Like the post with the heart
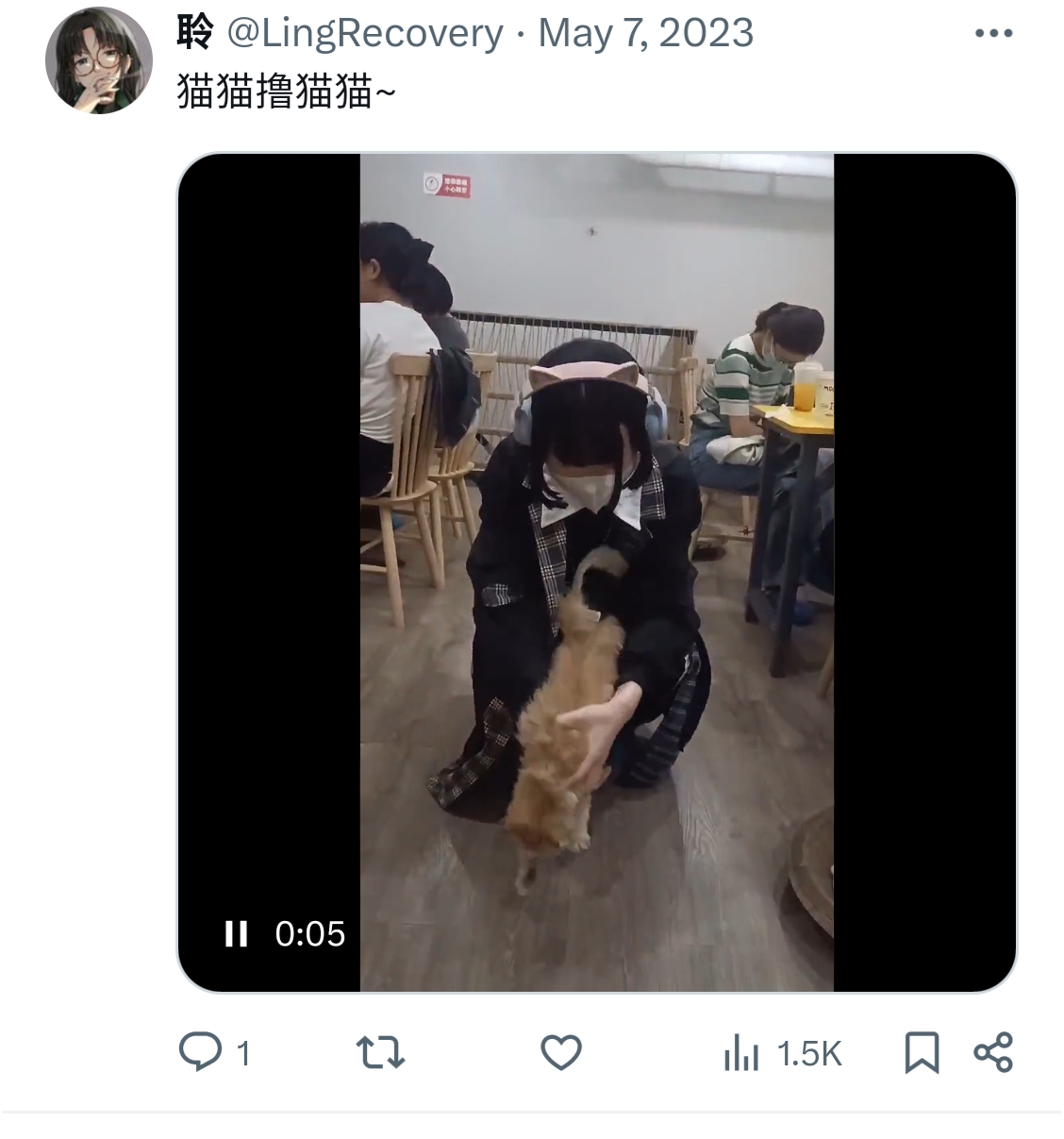 (x=560, y=1052)
